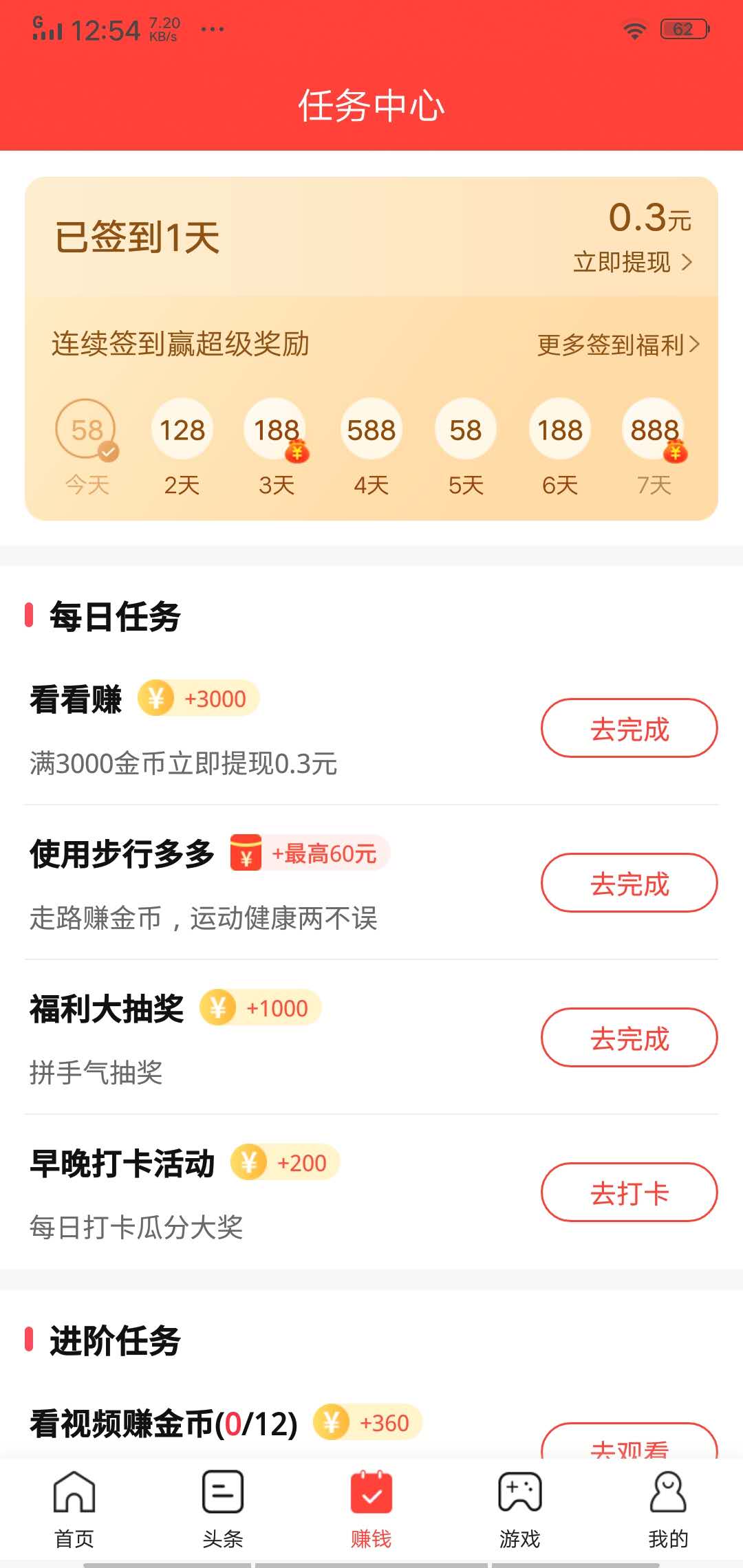Click 去完成 for the 看看赚 task
The height and width of the screenshot is (1568, 743).
629,728
